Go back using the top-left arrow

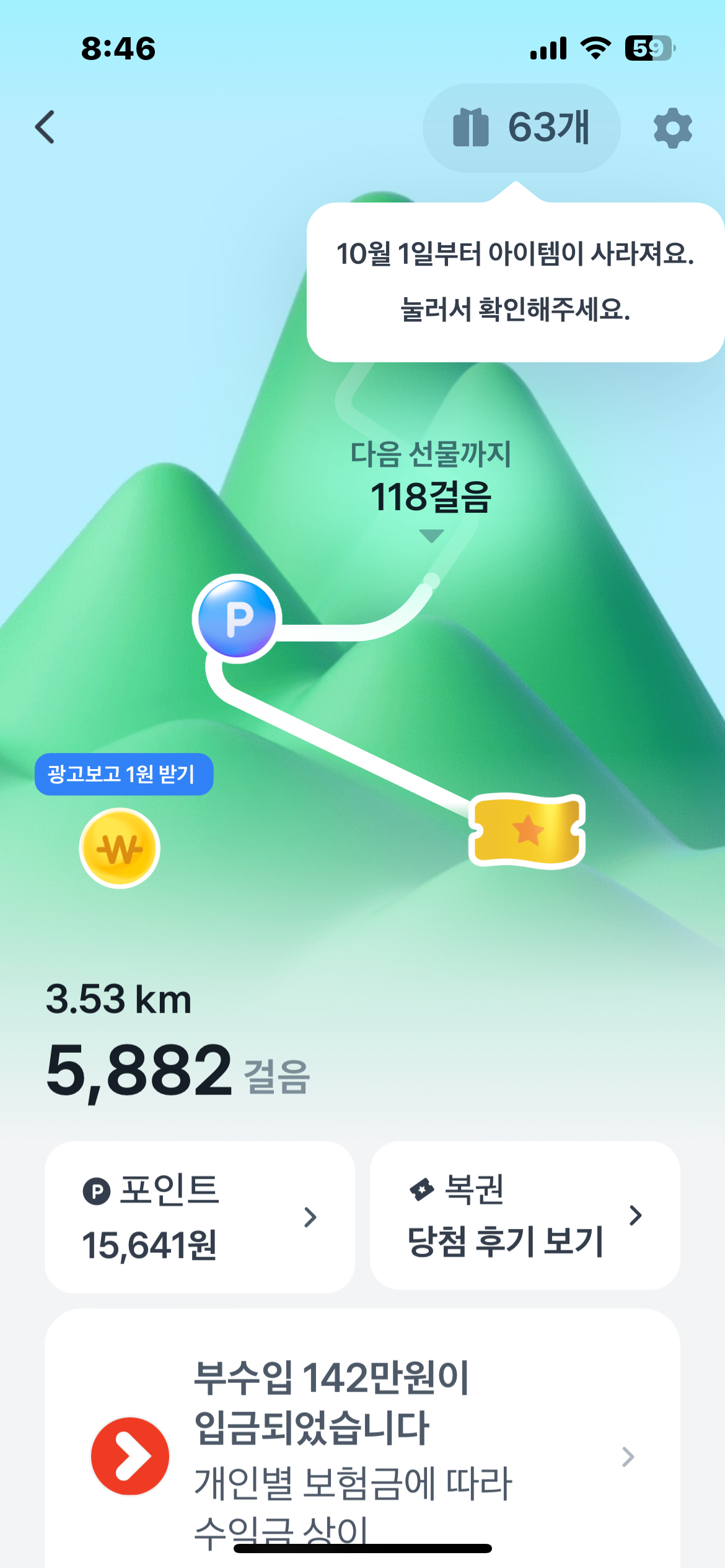pyautogui.click(x=45, y=128)
